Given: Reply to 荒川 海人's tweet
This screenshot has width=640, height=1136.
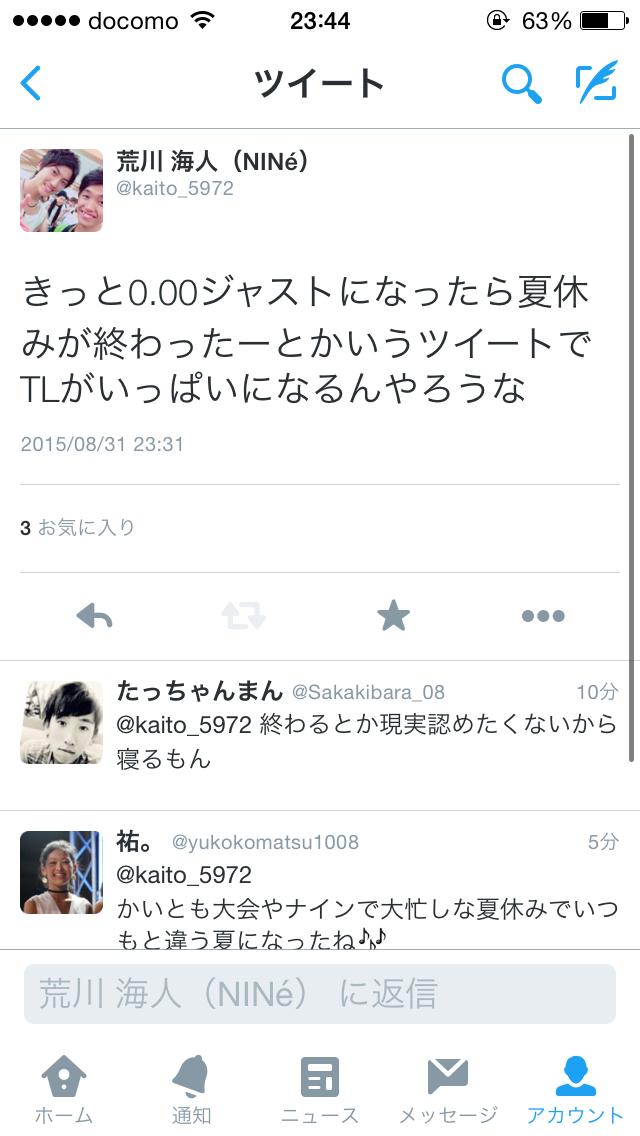Looking at the screenshot, I should coord(95,616).
